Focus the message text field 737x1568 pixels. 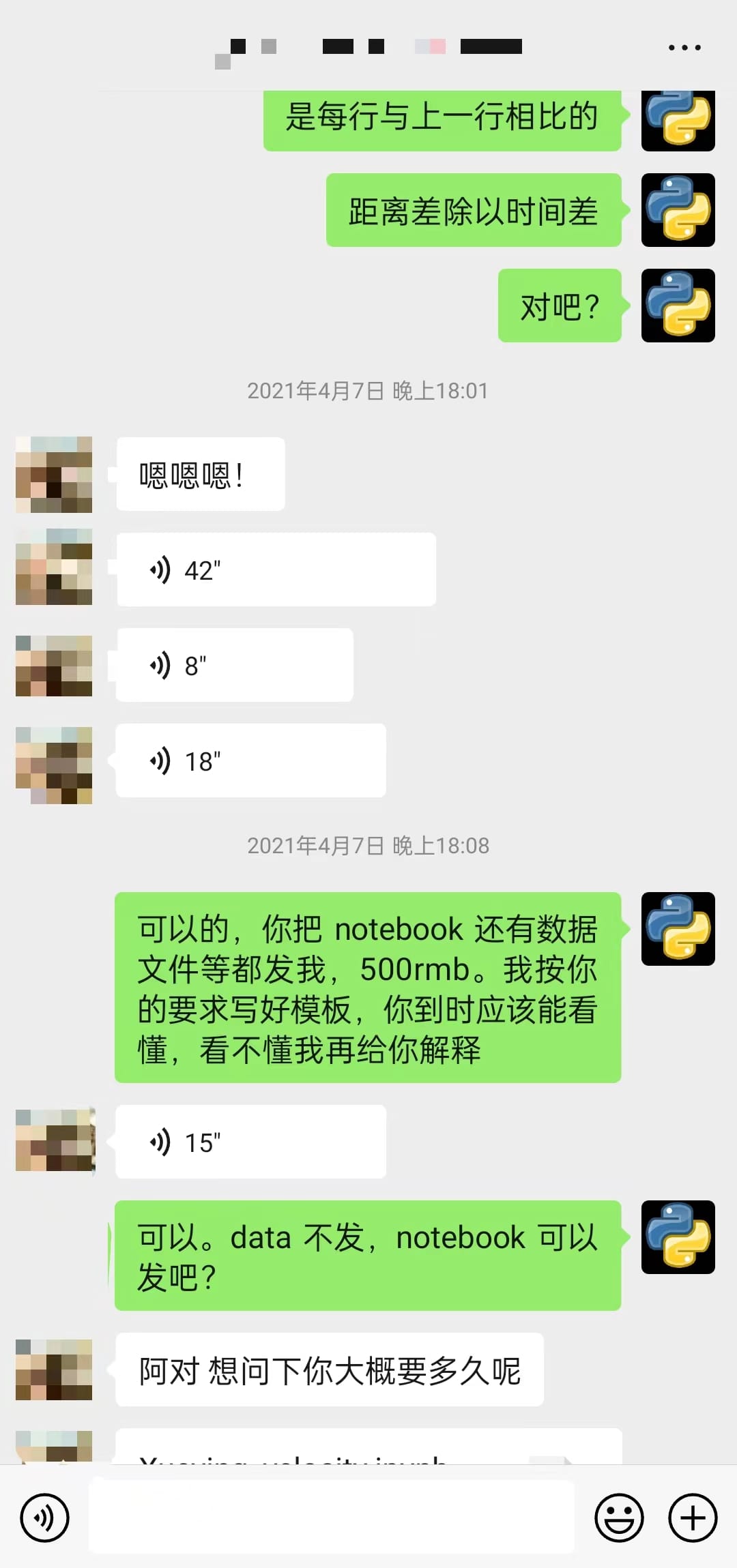pyautogui.click(x=332, y=1518)
